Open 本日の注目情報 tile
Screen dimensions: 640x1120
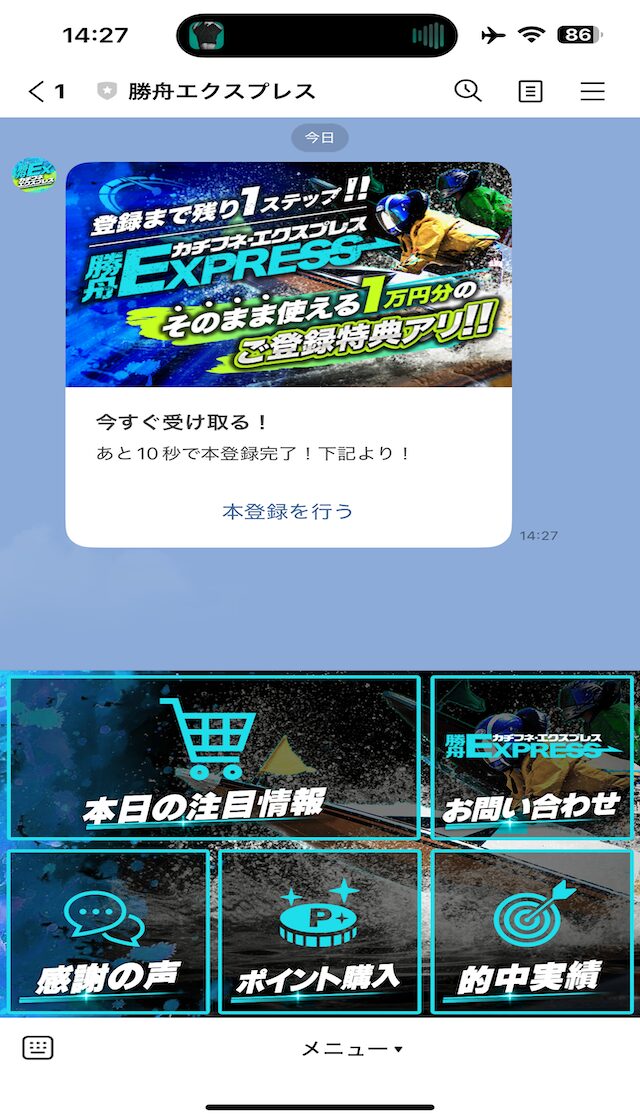tap(213, 757)
